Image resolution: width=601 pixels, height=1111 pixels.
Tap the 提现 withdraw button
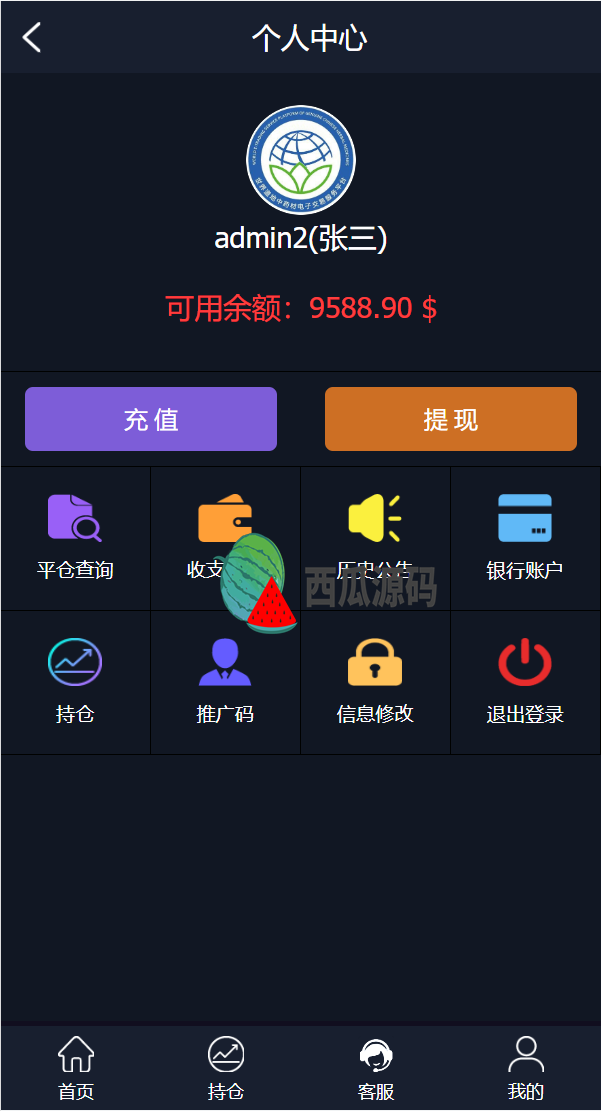tap(451, 419)
